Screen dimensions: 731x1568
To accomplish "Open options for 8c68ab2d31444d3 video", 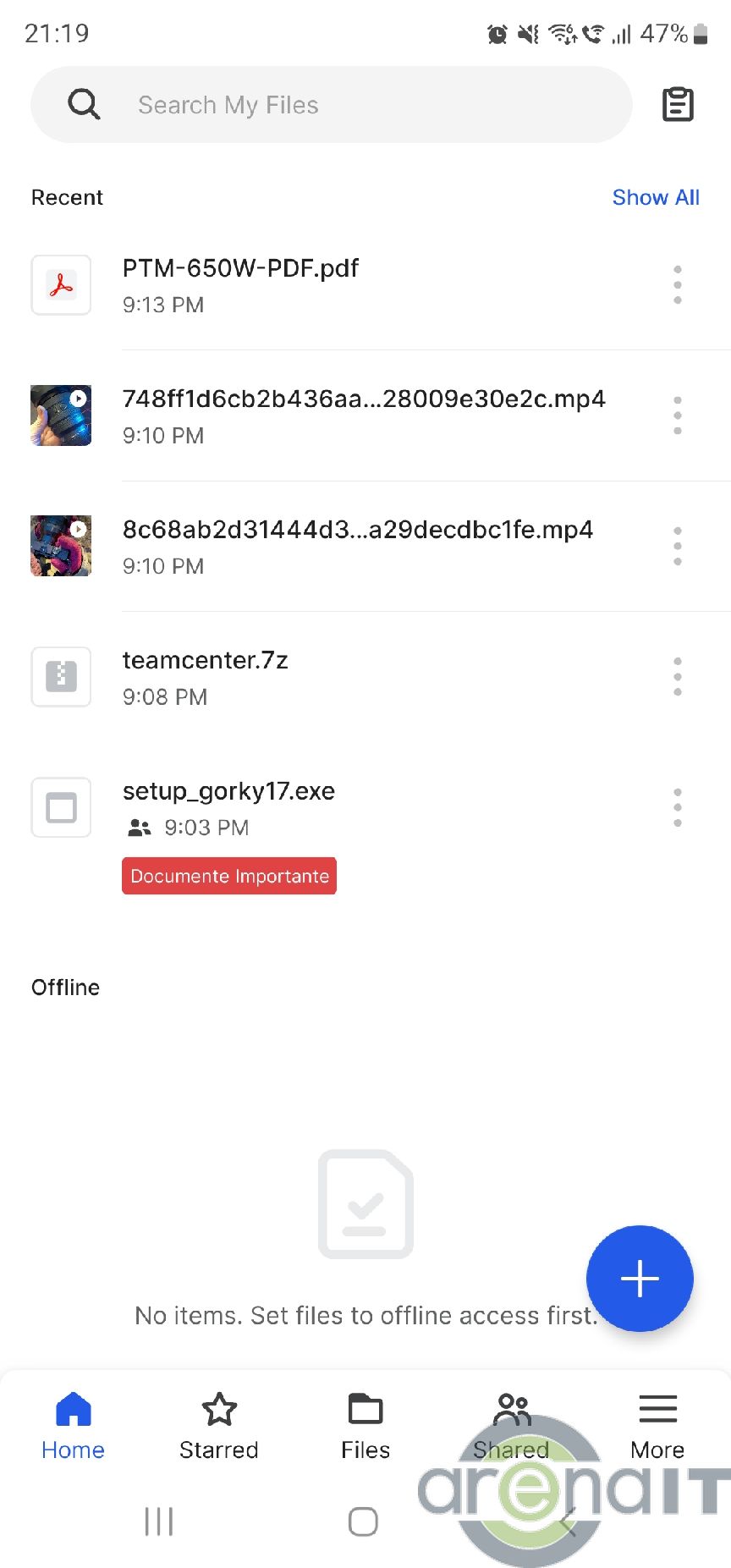I will click(677, 546).
